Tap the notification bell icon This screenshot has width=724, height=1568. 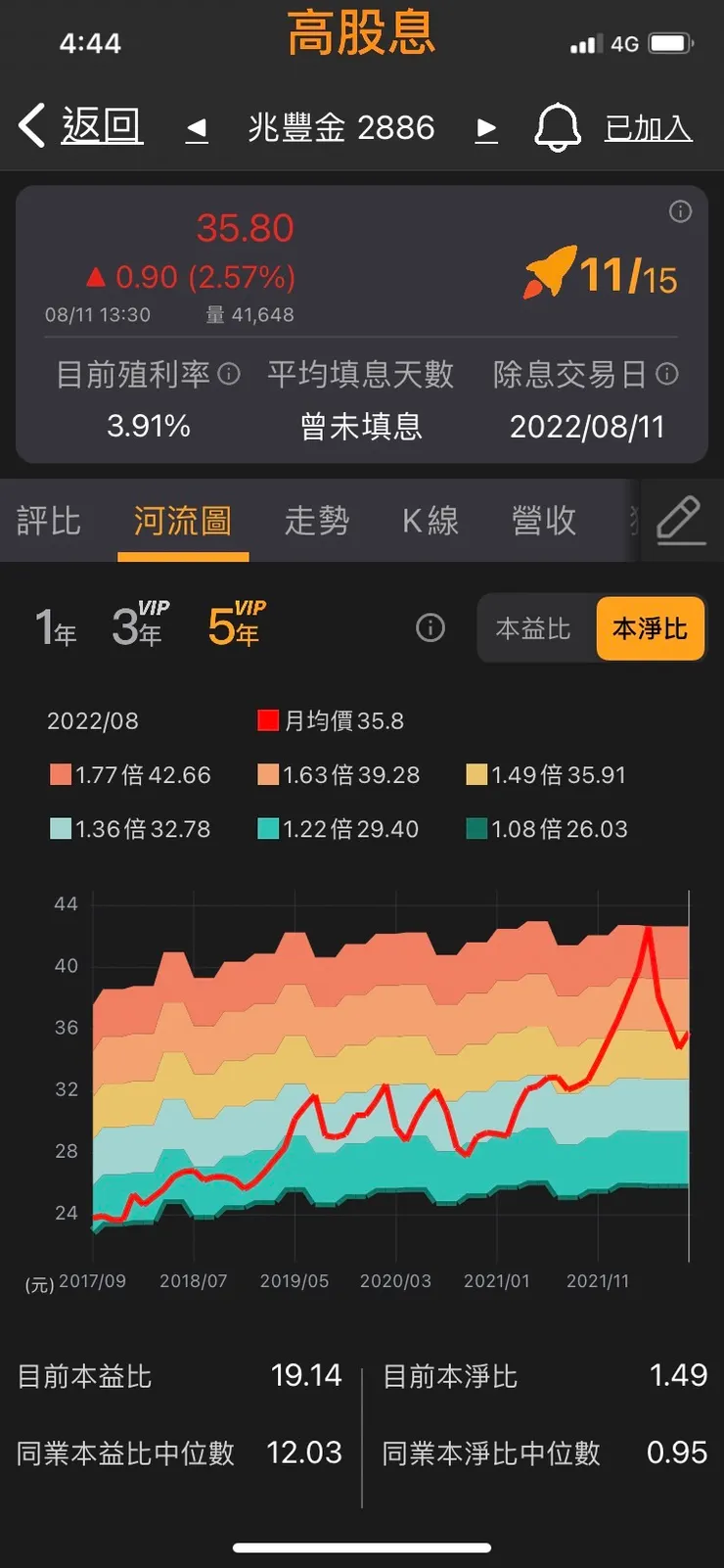pyautogui.click(x=558, y=126)
